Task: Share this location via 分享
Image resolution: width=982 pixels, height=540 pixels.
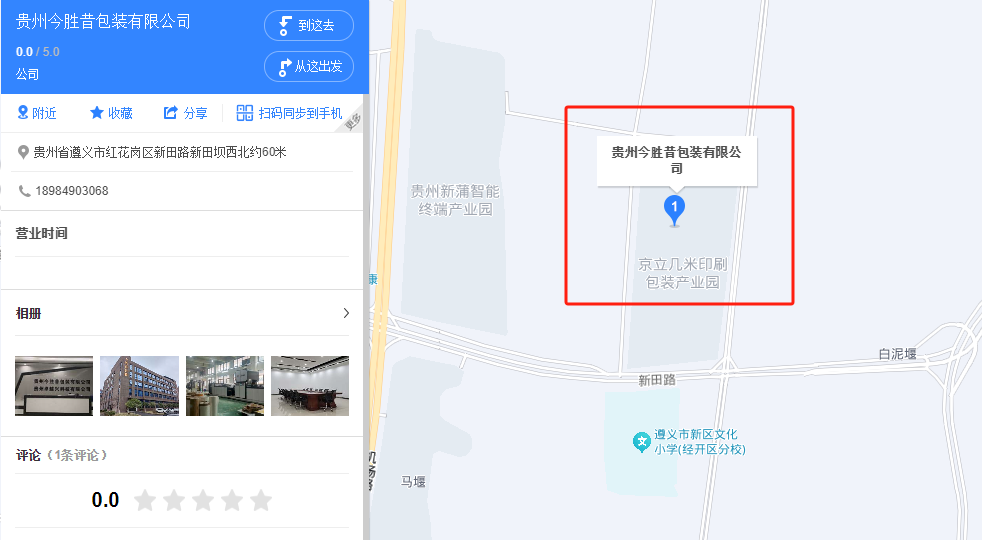Action: tap(186, 113)
